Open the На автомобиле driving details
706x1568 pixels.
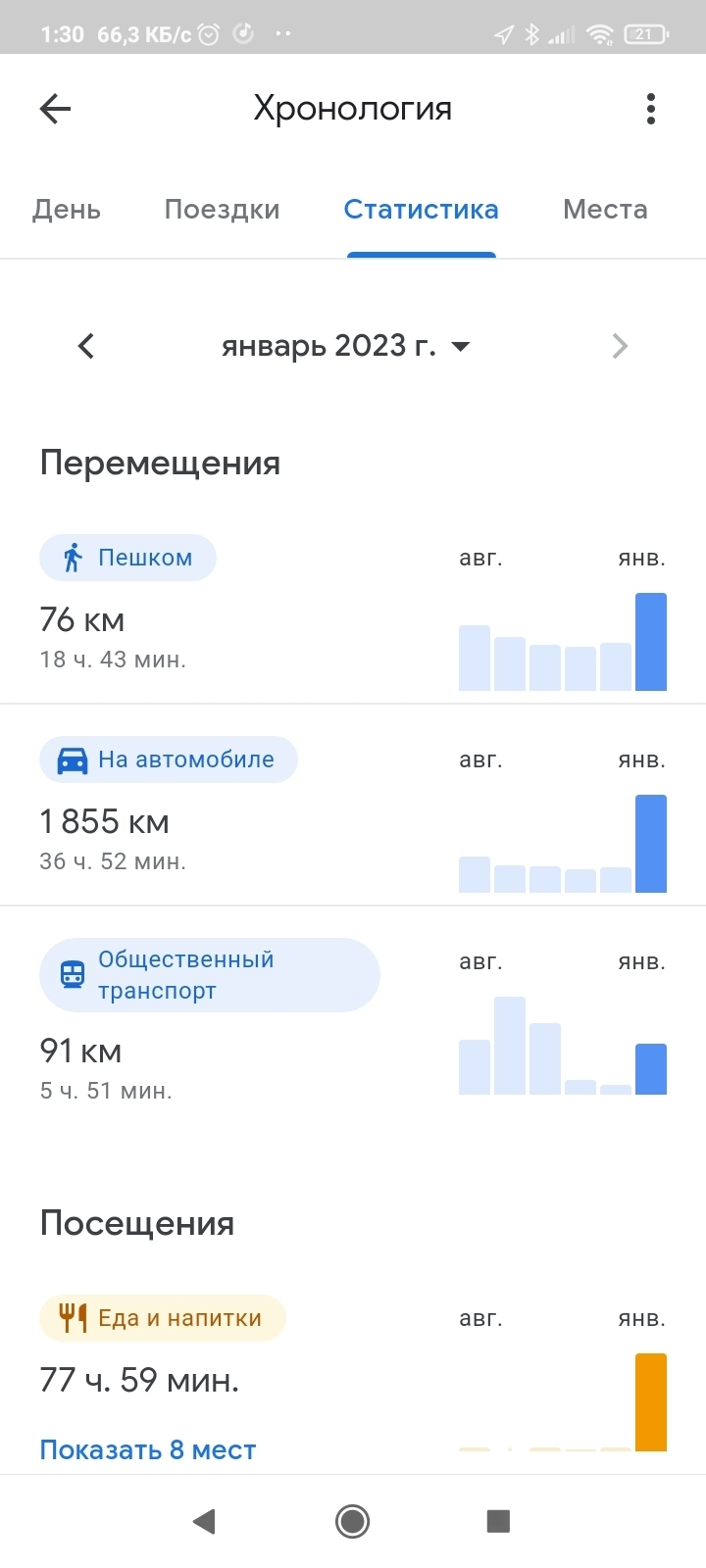point(168,759)
